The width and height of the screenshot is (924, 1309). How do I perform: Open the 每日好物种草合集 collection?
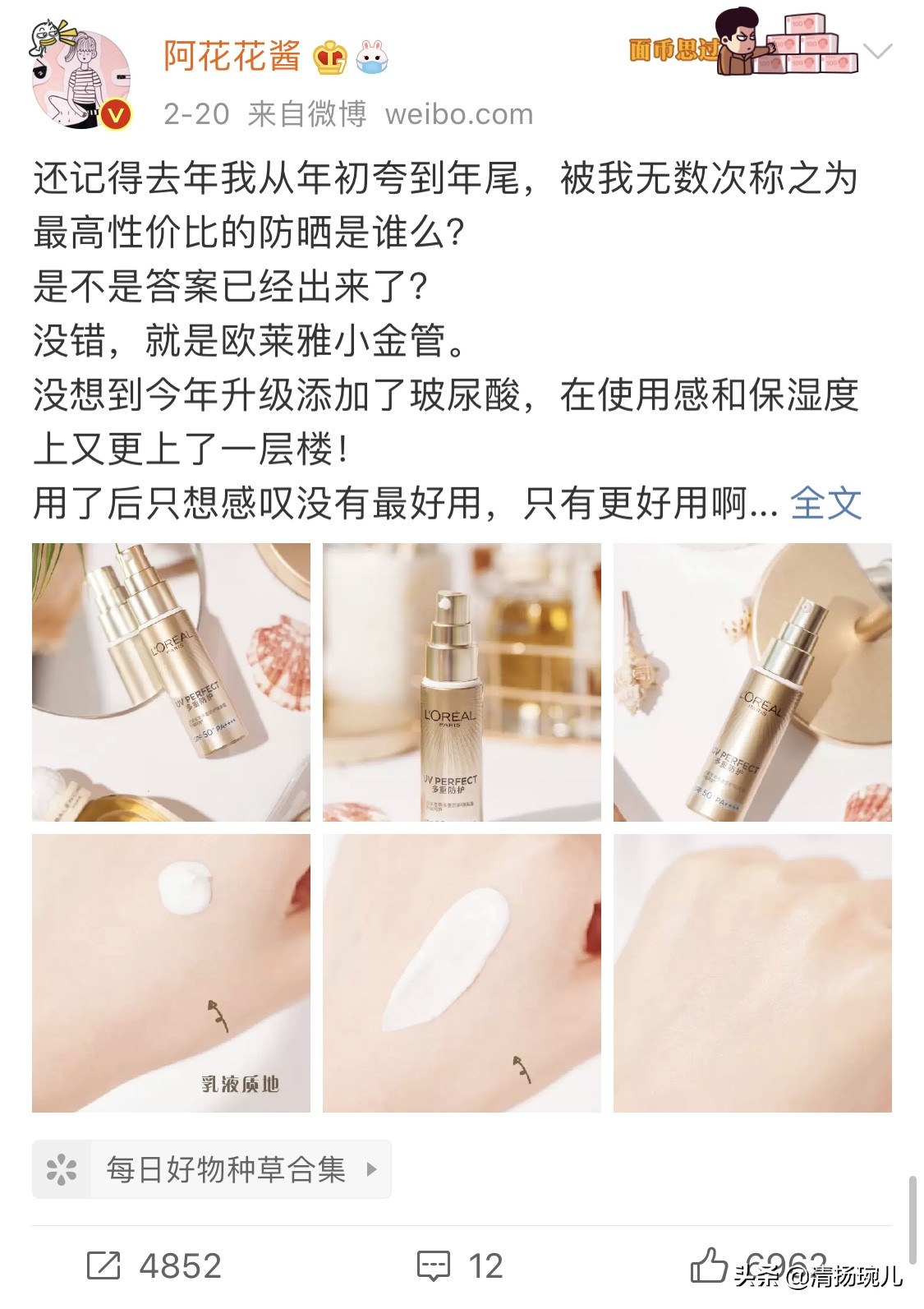point(212,1169)
